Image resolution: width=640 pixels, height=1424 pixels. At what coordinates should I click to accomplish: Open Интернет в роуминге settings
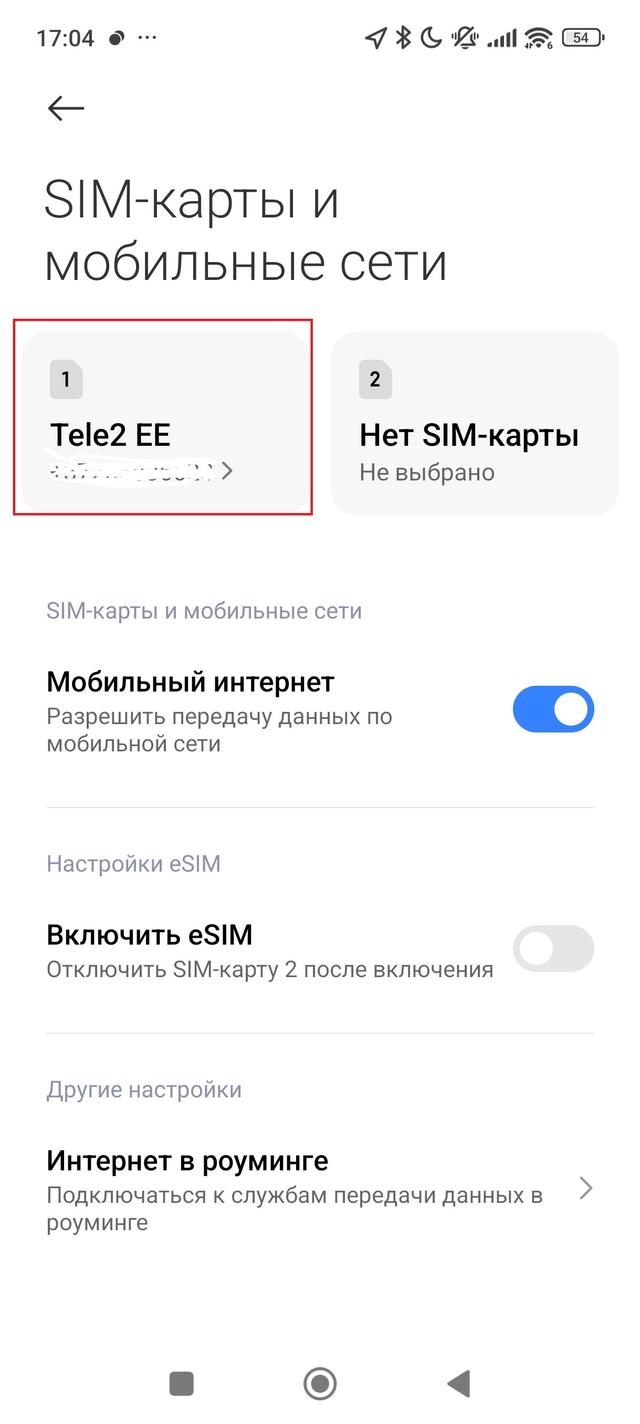click(320, 1189)
